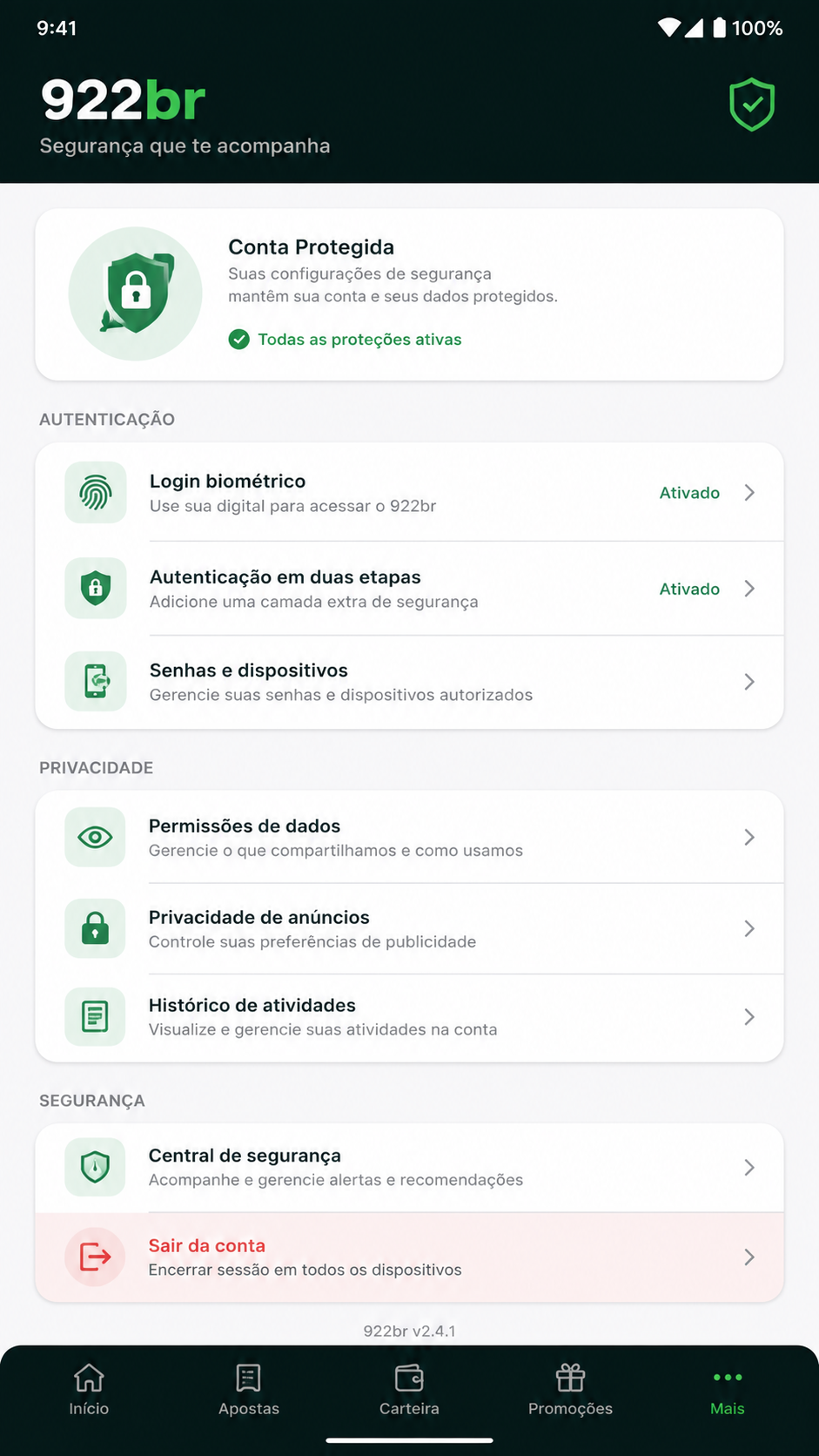
Task: Open the Promoções tab
Action: click(570, 1390)
